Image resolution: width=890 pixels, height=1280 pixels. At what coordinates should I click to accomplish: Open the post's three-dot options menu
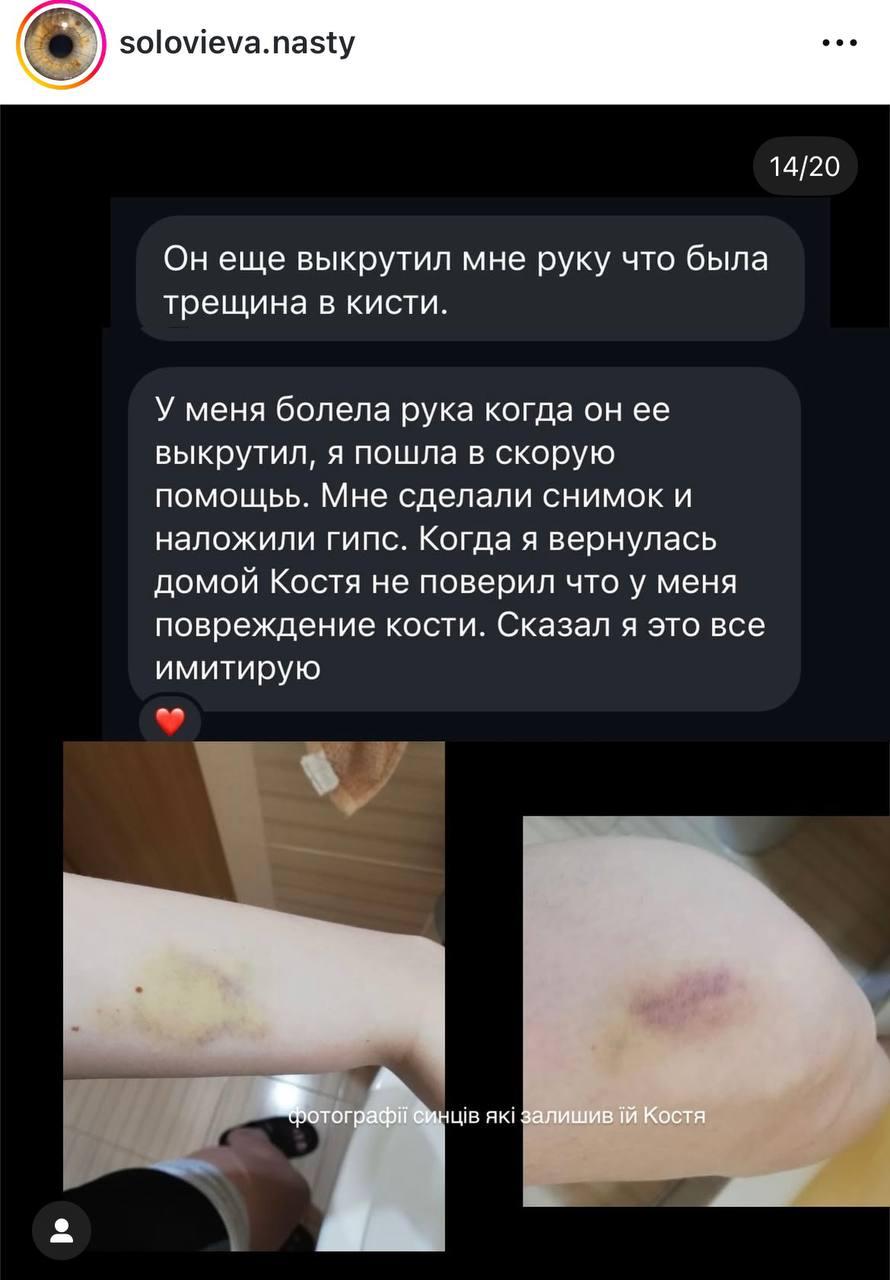[x=838, y=44]
